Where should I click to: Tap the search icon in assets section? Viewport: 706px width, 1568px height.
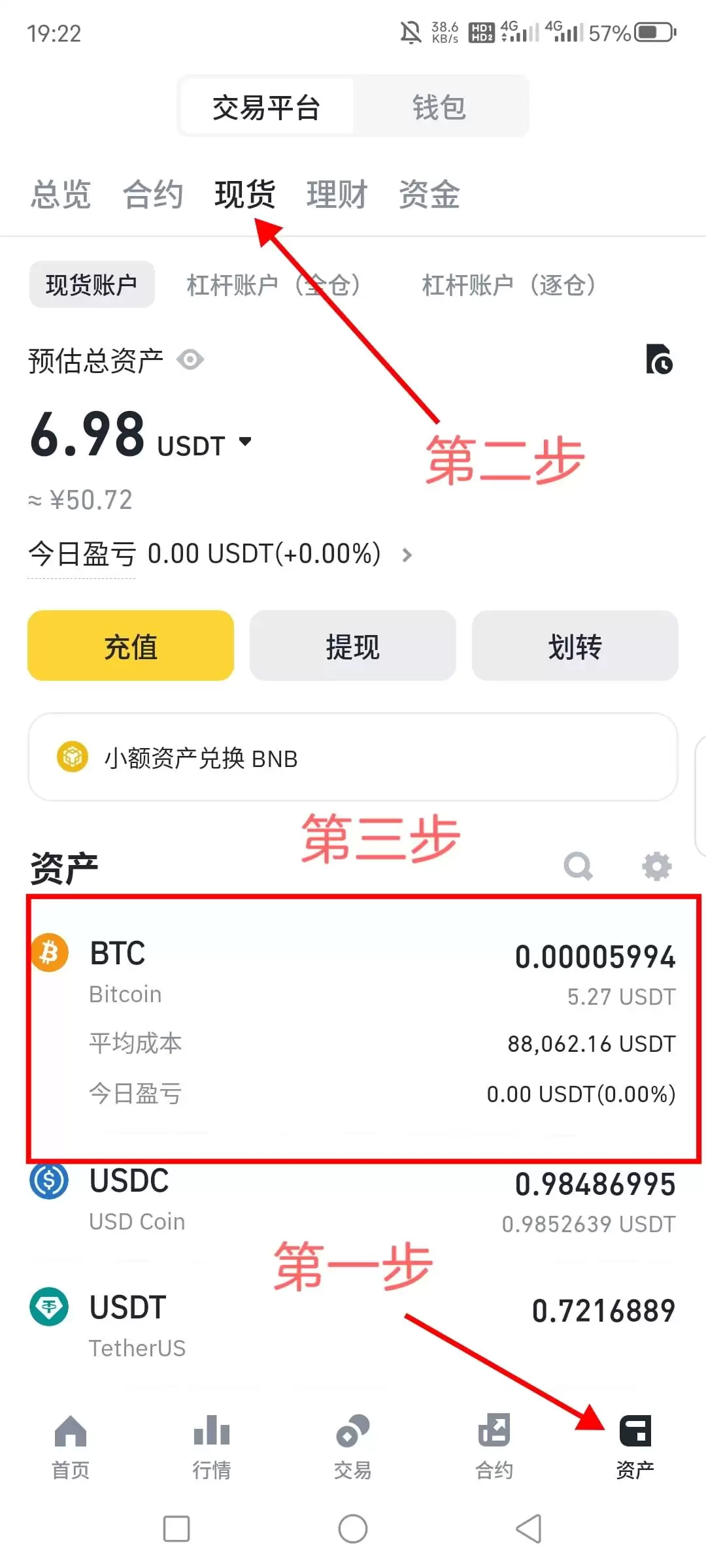[578, 866]
